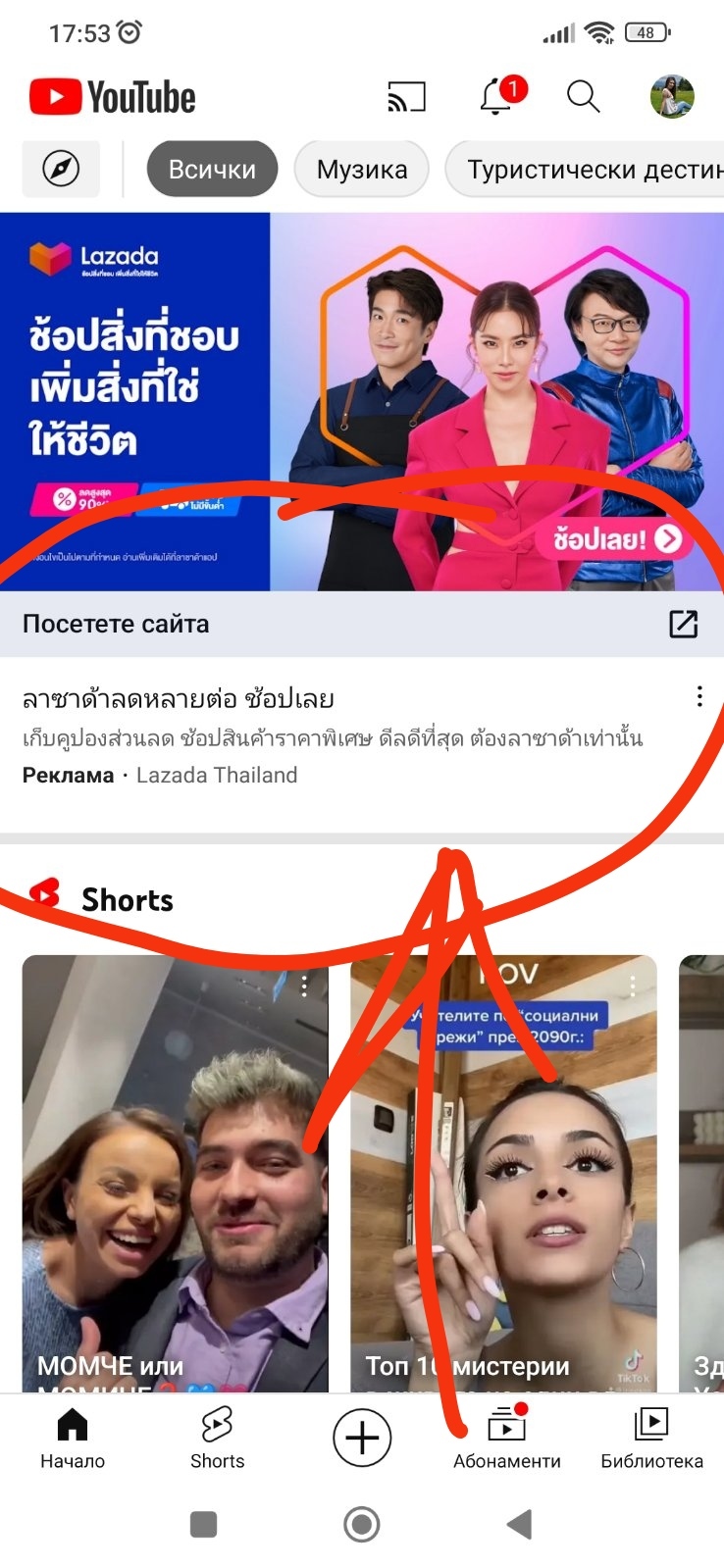724x1568 pixels.
Task: Filter the feed by Музика
Action: click(x=361, y=169)
